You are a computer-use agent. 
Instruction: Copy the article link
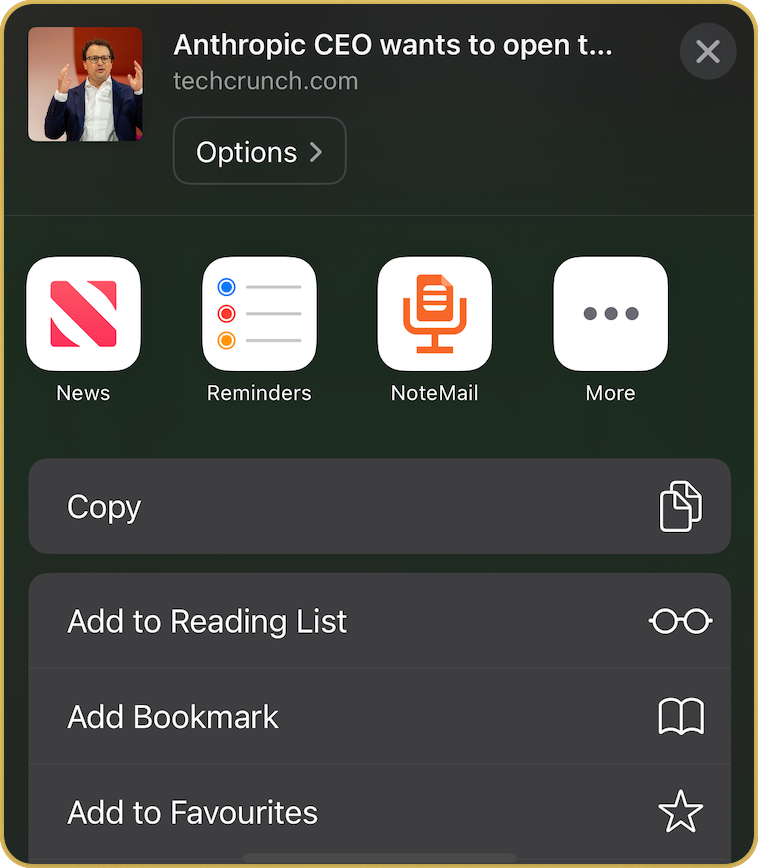[x=379, y=506]
